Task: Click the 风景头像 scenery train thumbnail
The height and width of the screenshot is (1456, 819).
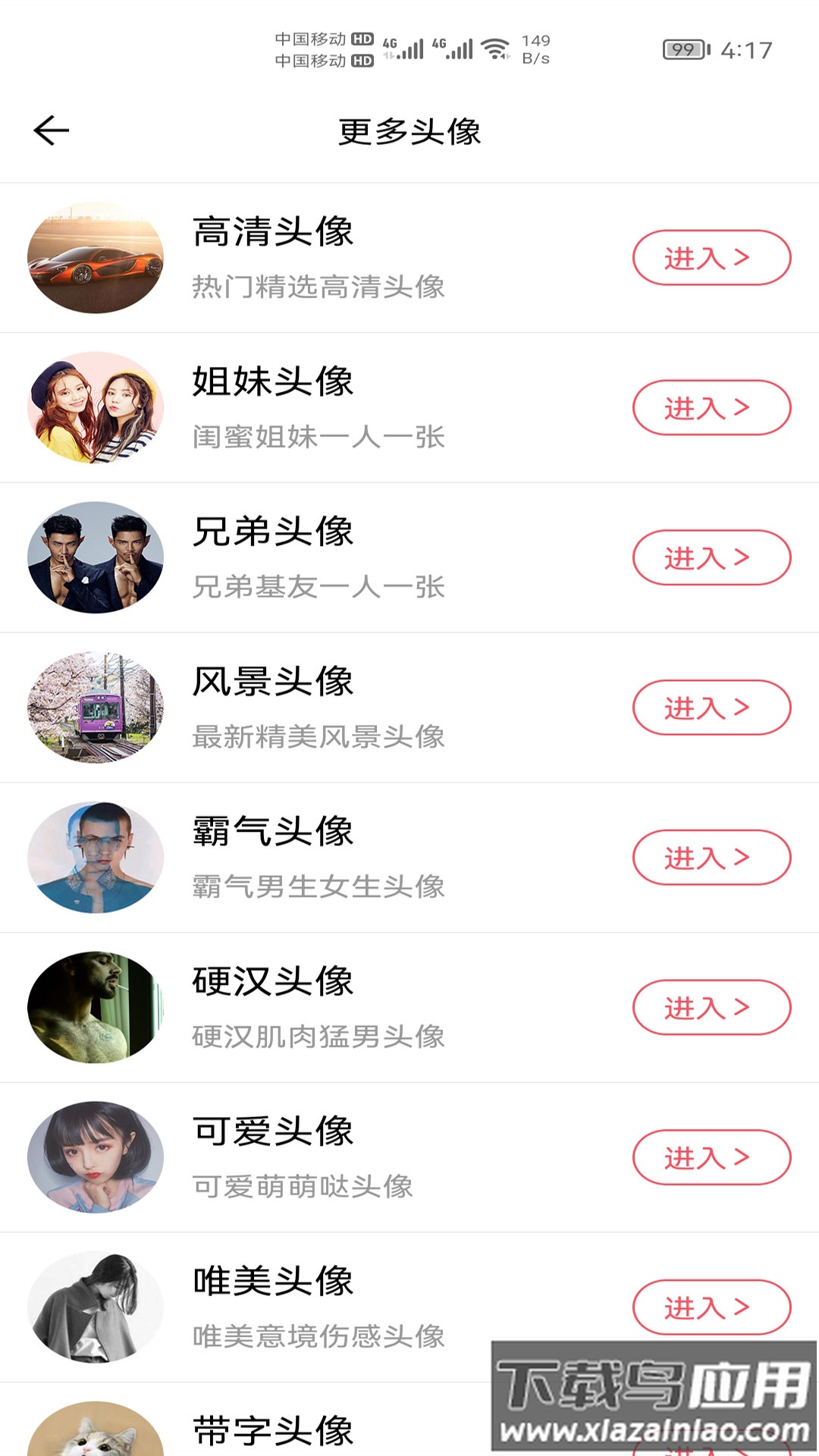Action: click(94, 708)
